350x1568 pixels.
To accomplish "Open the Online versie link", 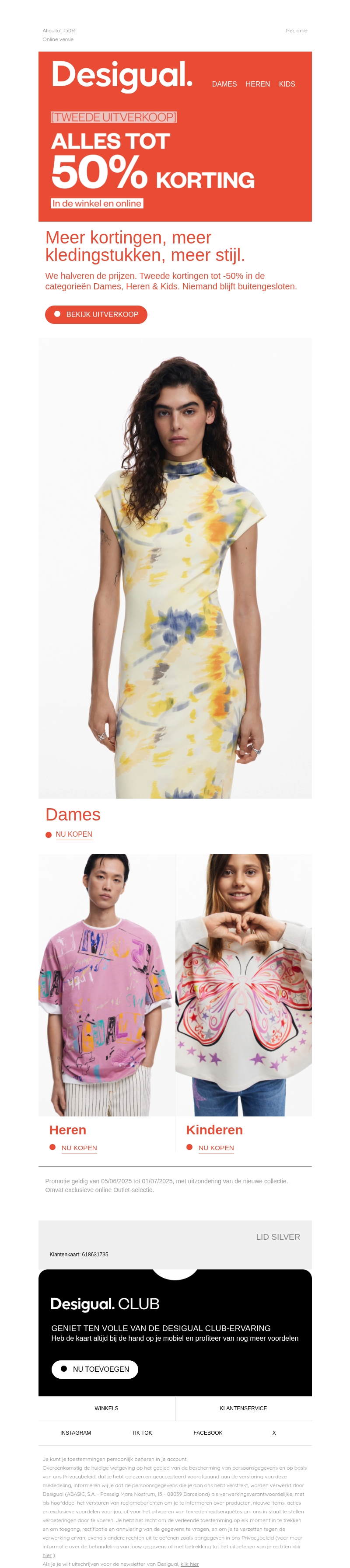I will click(58, 40).
